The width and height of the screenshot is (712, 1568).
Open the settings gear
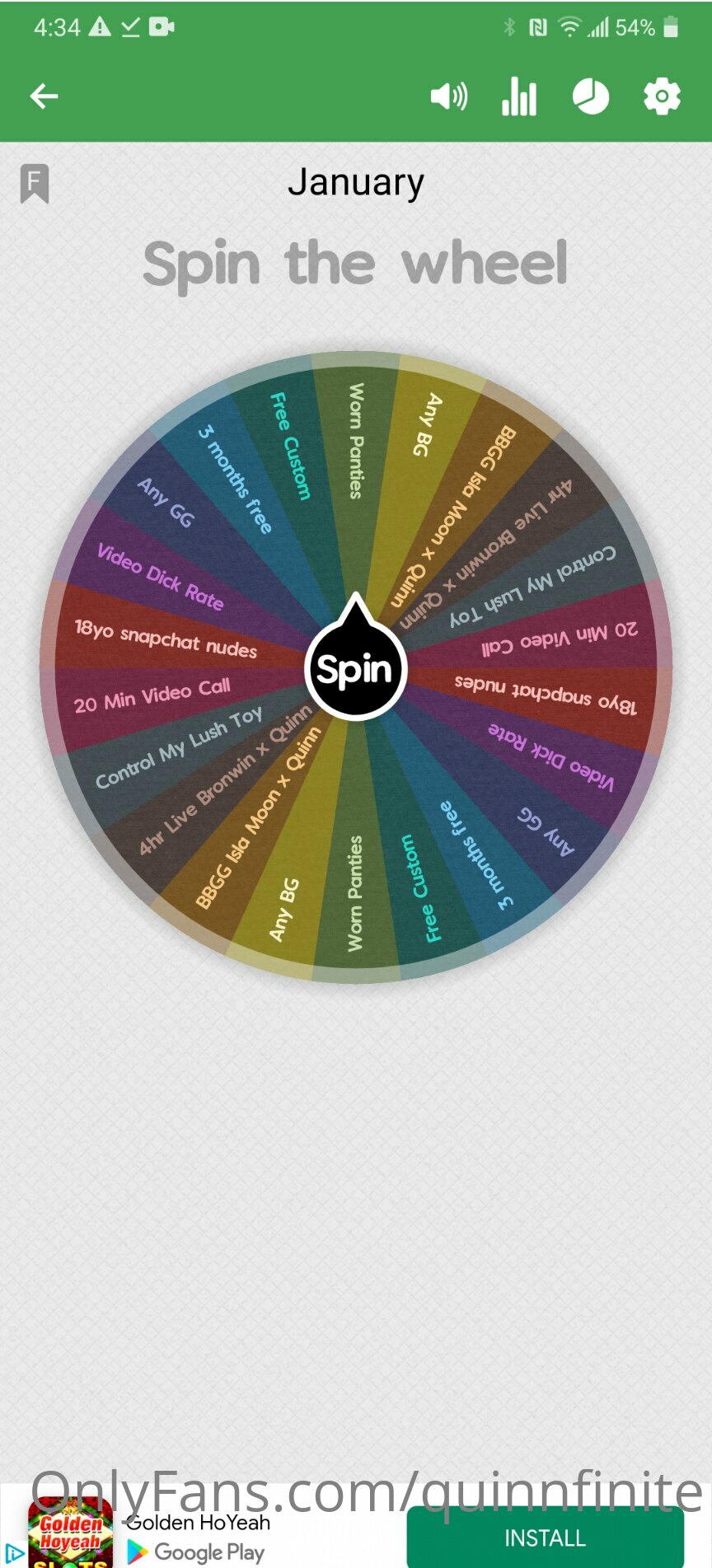tap(662, 97)
